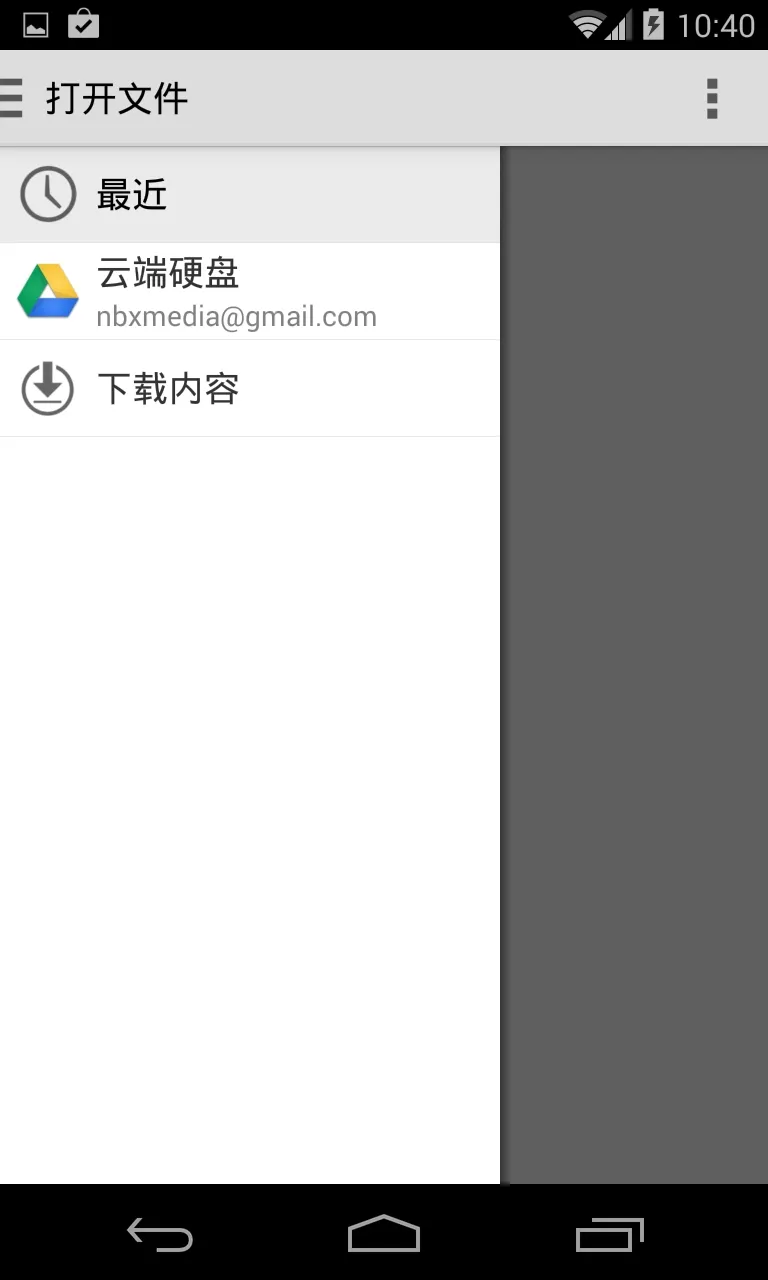Tap the dimmed area to close the drawer
This screenshot has height=1280, width=768.
634,665
